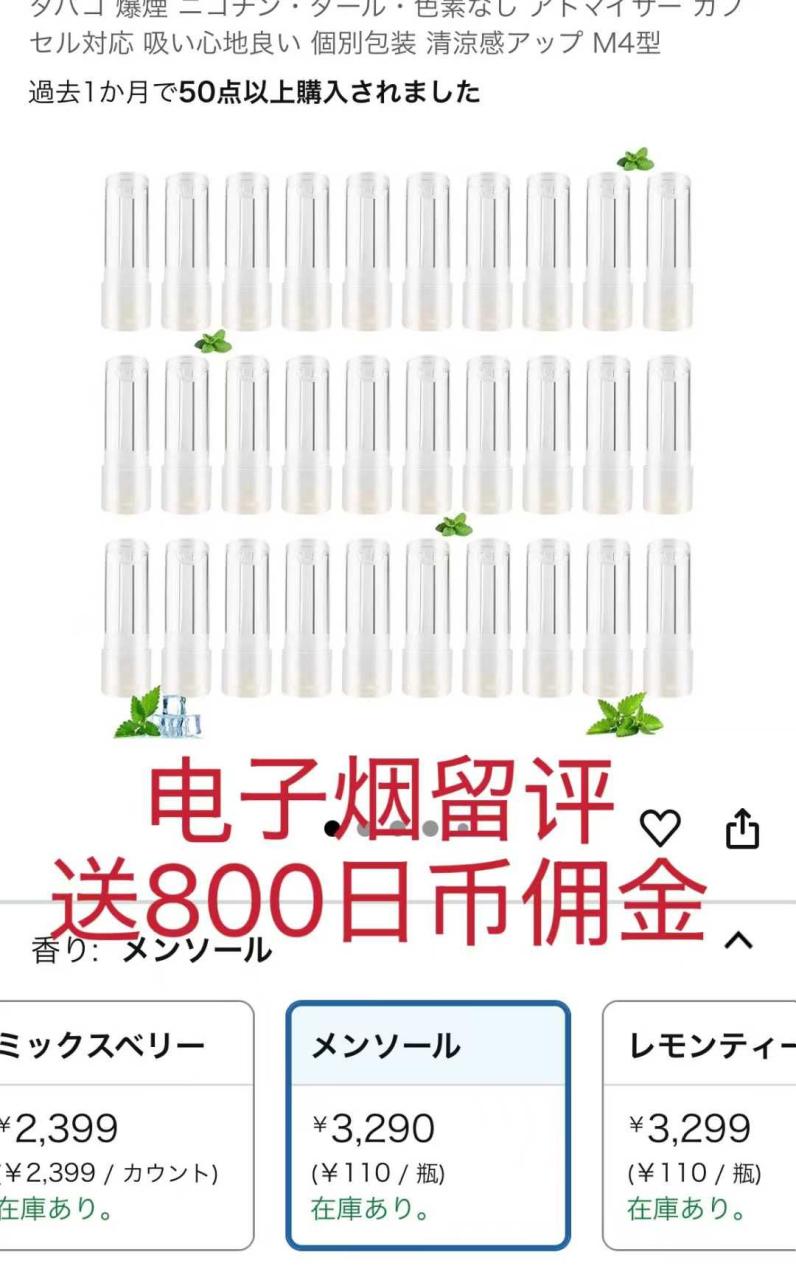Viewport: 796px width, 1280px height.
Task: Check the ¥2,399 price for ミックスベリー
Action: pyautogui.click(x=60, y=1126)
